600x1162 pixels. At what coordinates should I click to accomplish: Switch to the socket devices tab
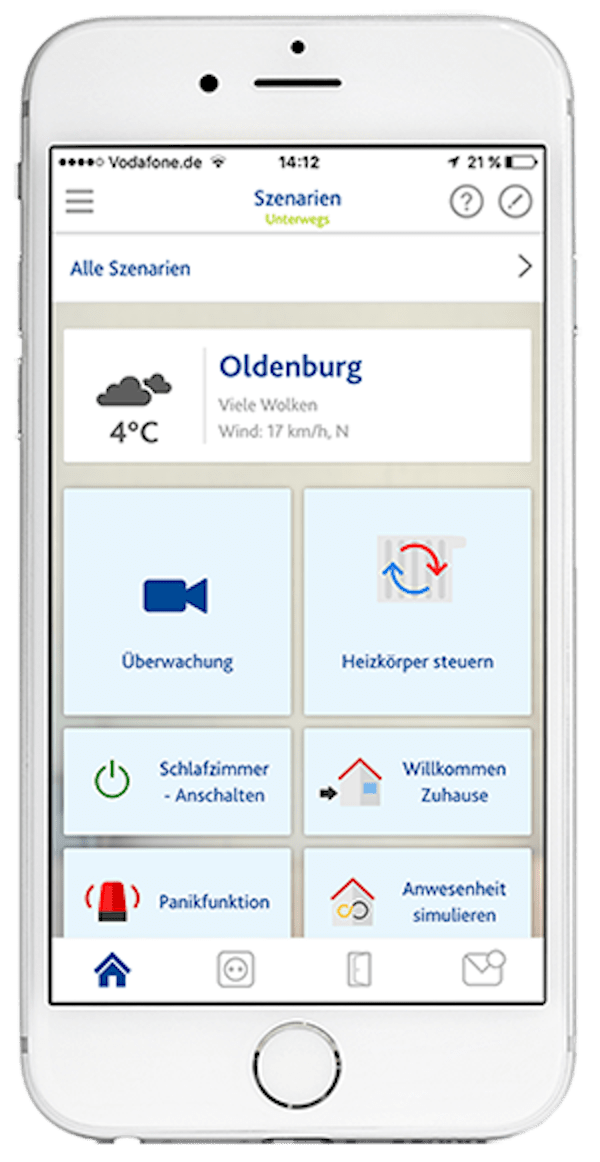tap(236, 969)
